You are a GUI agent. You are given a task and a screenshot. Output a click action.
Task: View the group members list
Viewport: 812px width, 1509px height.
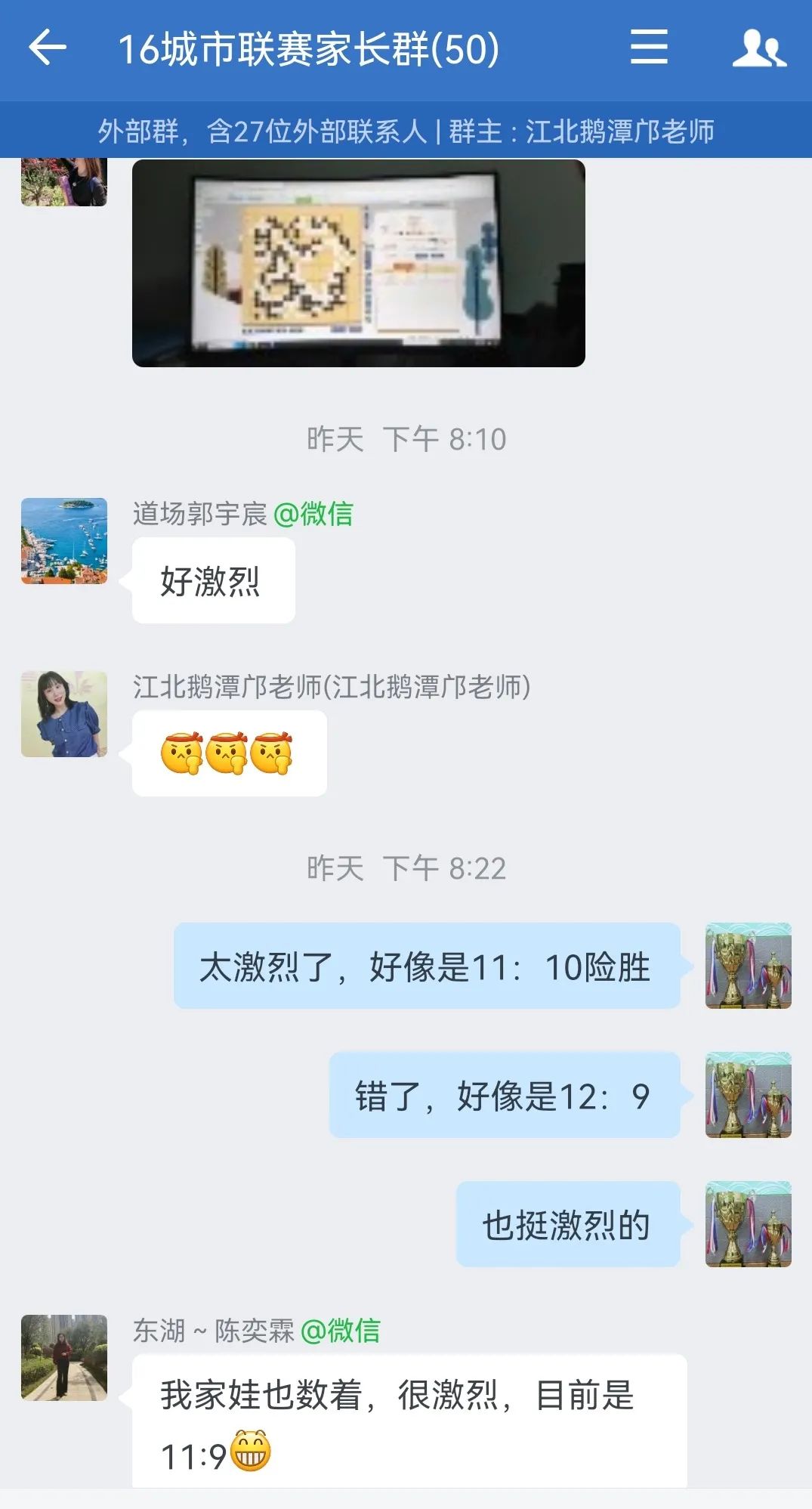pyautogui.click(x=759, y=48)
